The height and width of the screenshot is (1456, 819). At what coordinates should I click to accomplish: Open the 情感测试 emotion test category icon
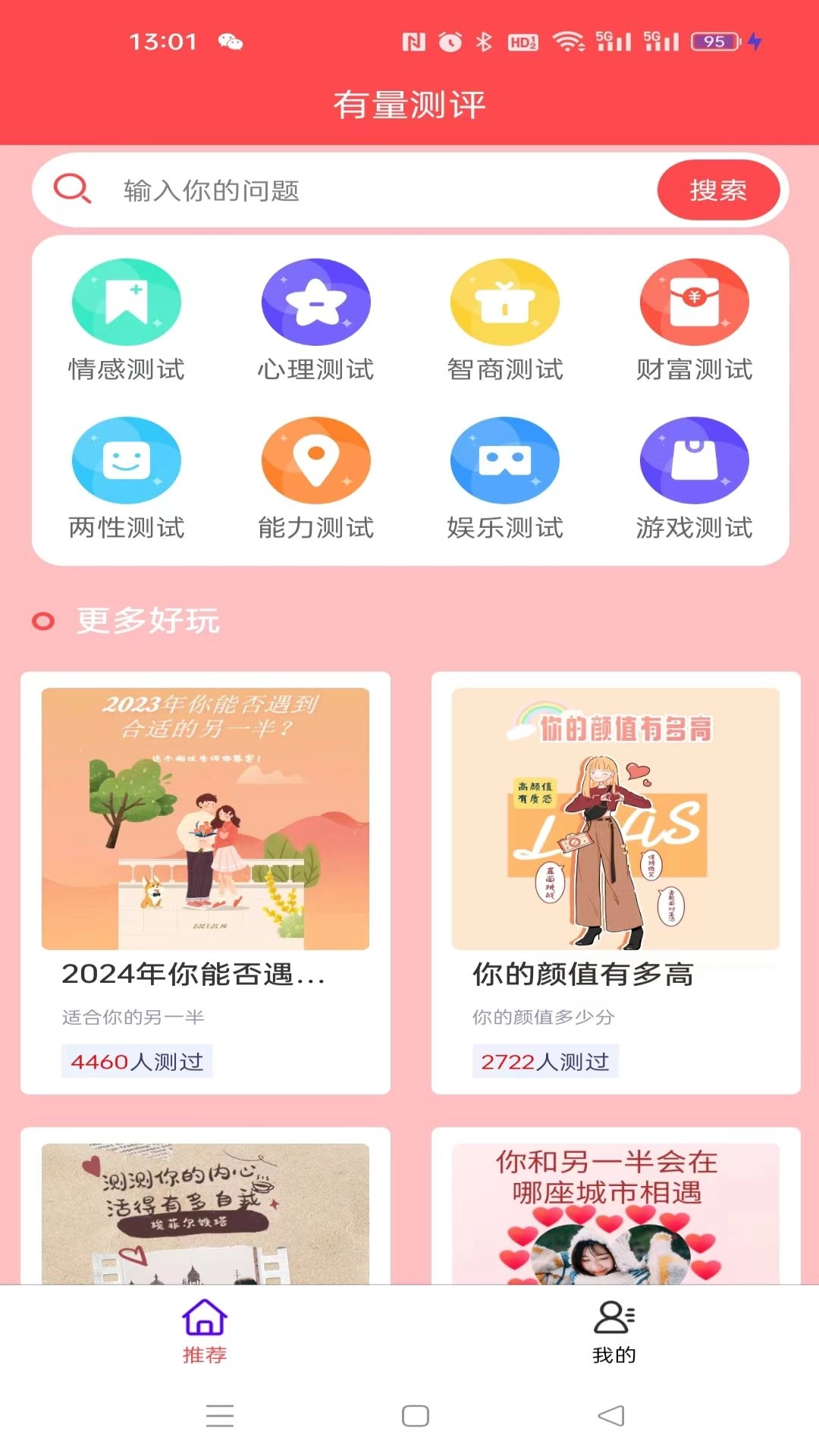click(x=126, y=302)
